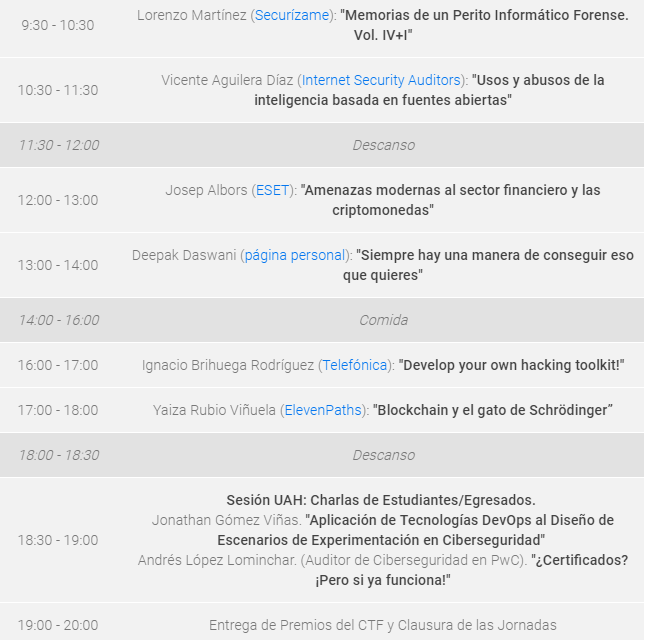Tap the Telefónica link
This screenshot has width=646, height=640.
pos(355,365)
